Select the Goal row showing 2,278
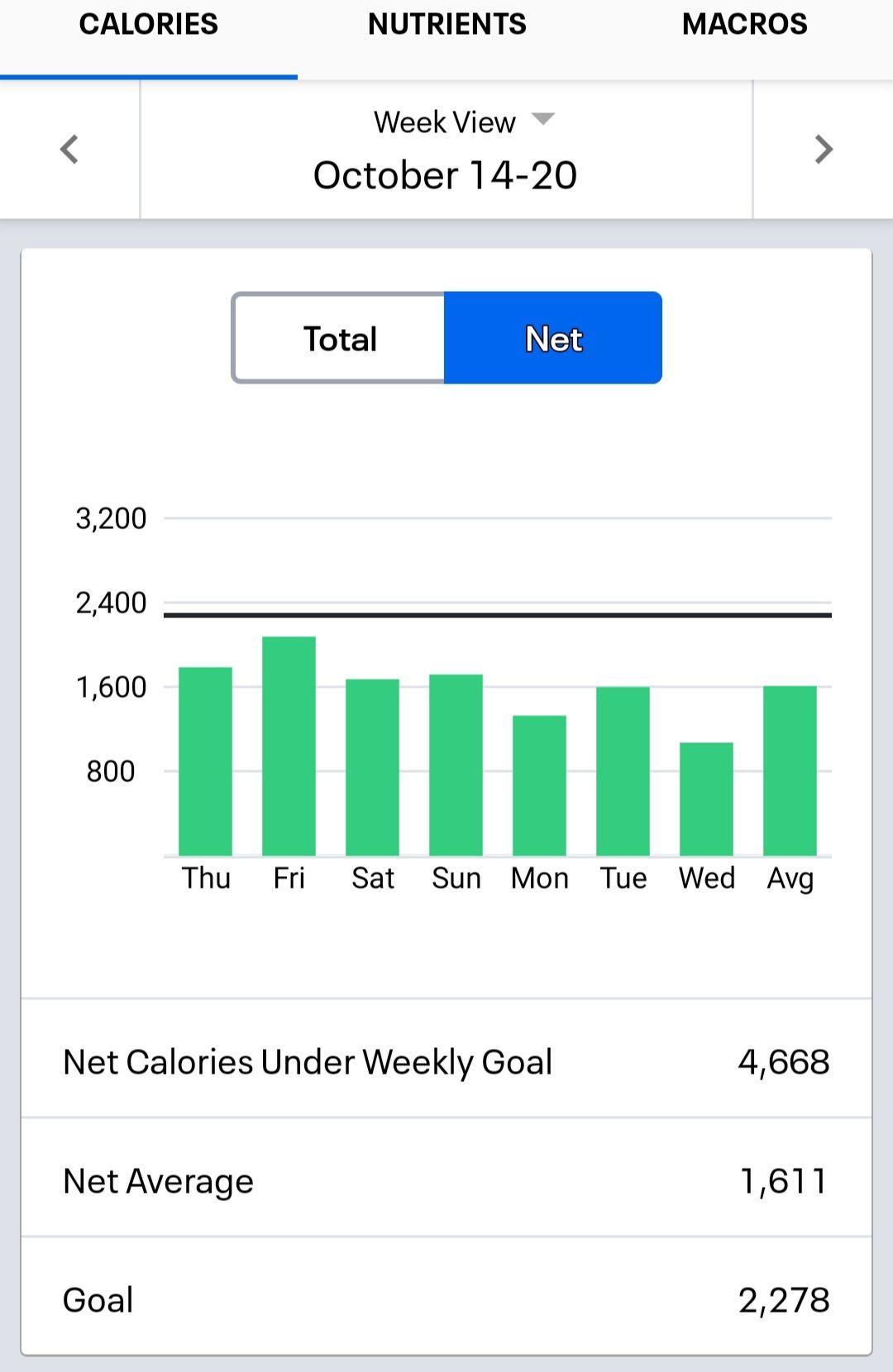Image resolution: width=893 pixels, height=1372 pixels. pyautogui.click(x=446, y=1299)
